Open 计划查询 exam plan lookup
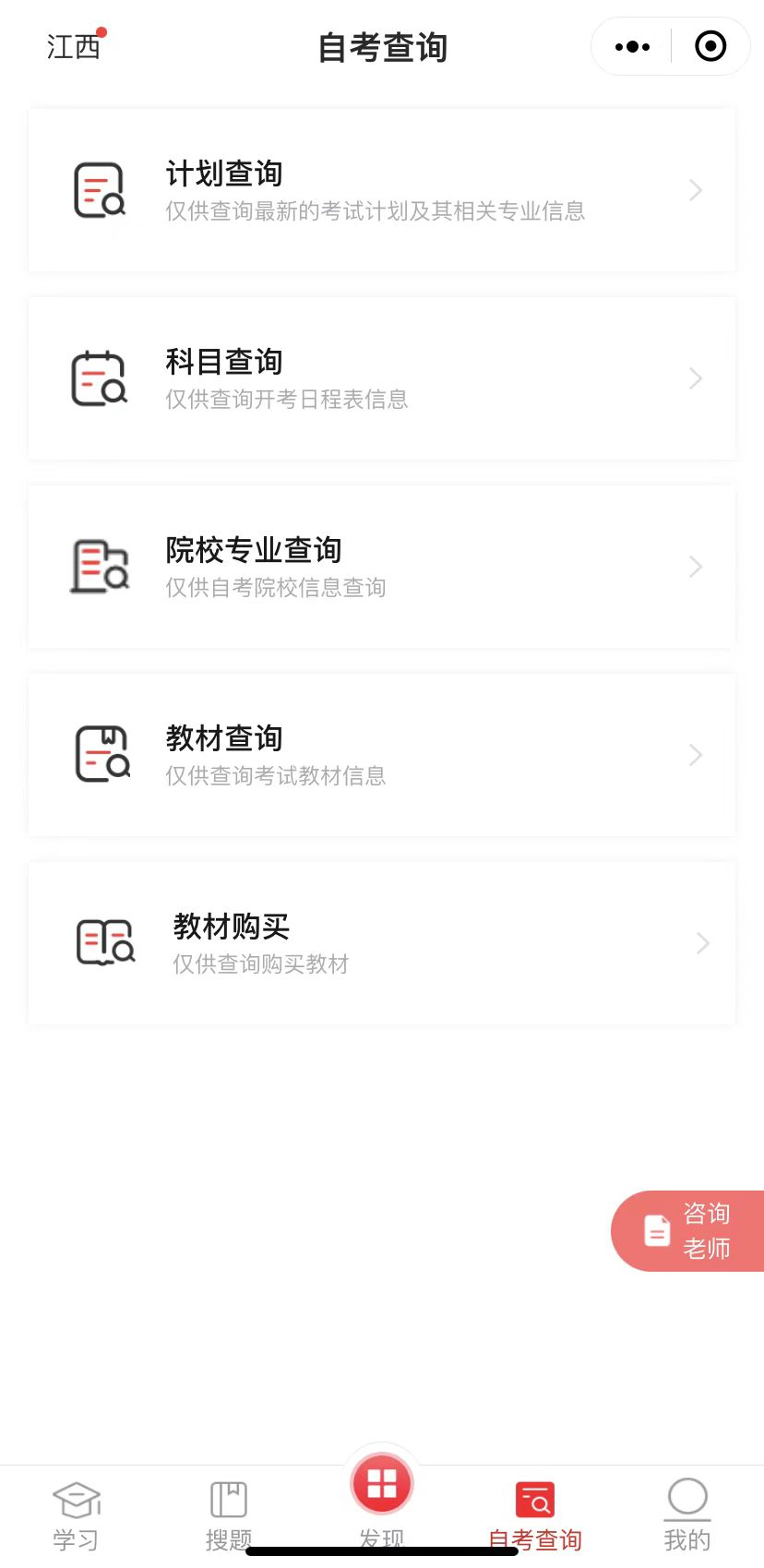This screenshot has height=1568, width=764. click(x=382, y=191)
